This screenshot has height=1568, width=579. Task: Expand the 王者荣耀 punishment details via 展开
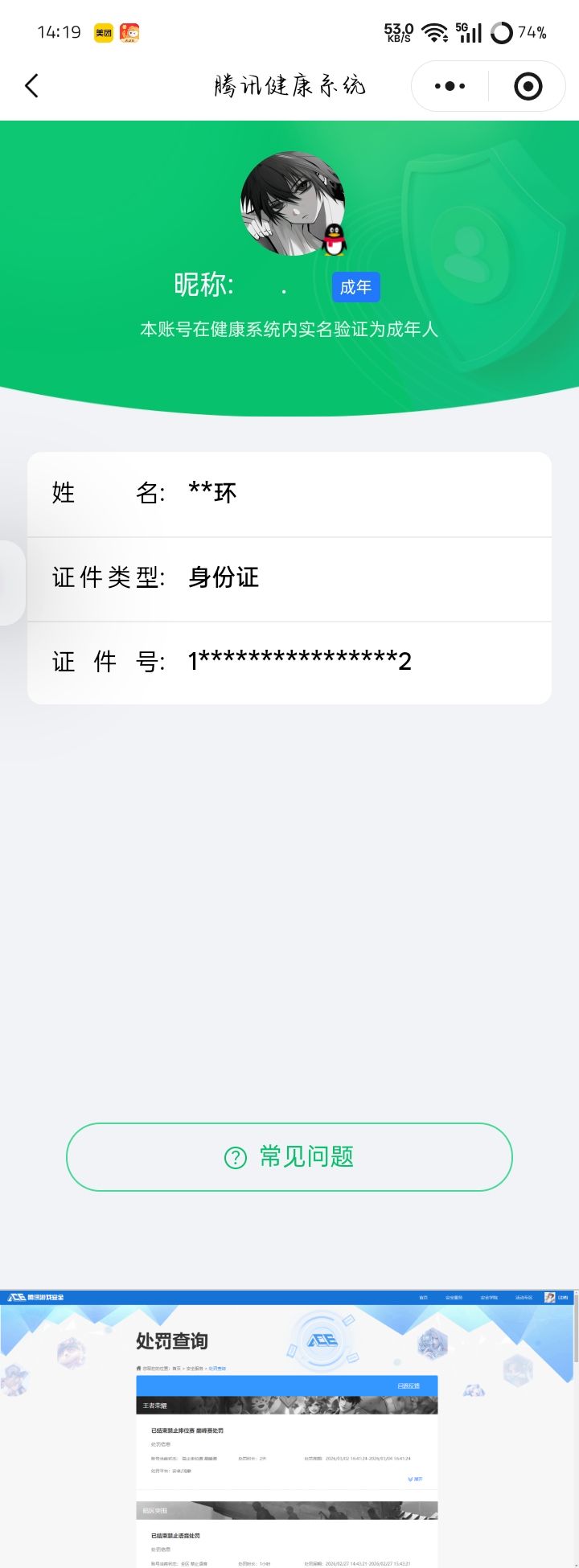(416, 1480)
